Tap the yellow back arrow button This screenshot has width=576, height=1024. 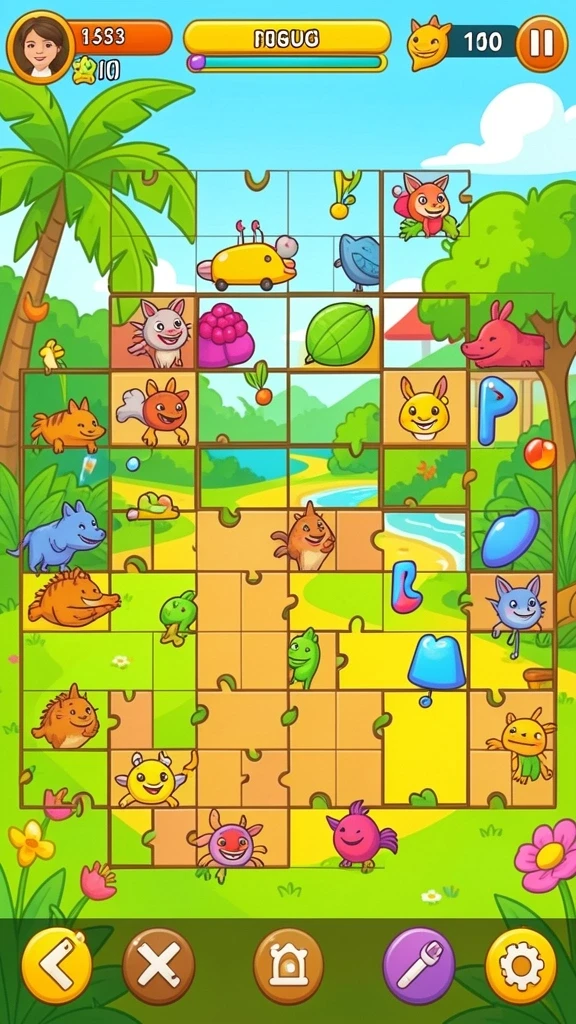(57, 966)
